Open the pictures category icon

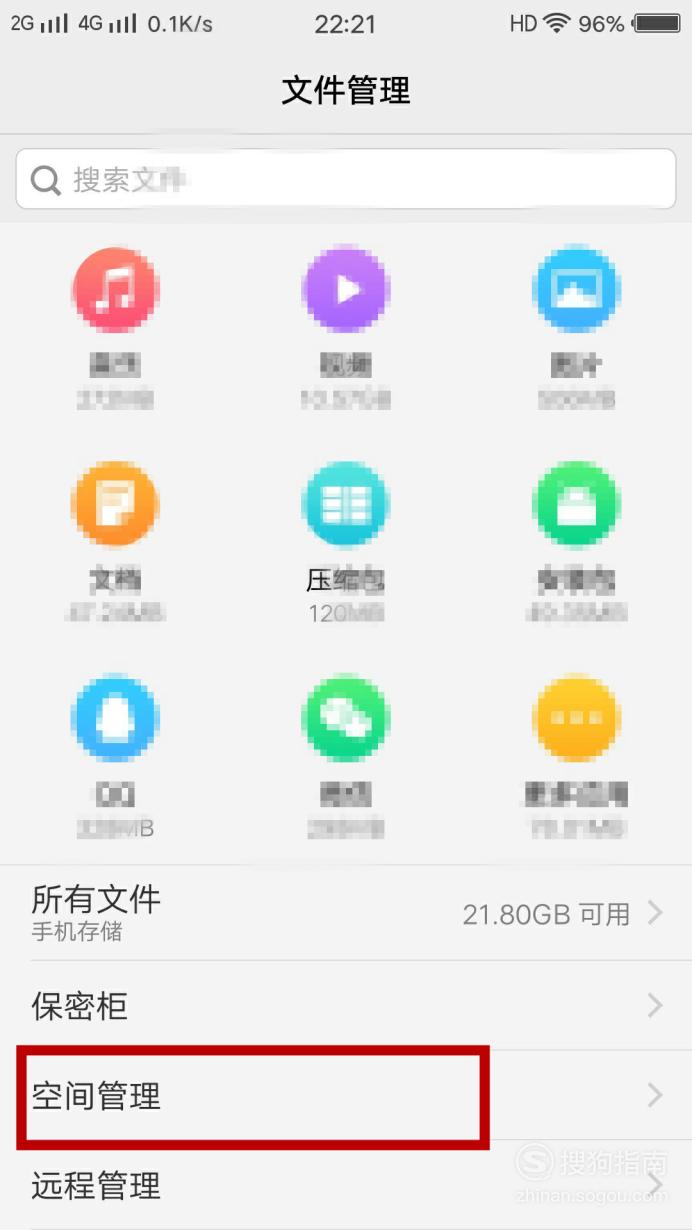coord(577,289)
